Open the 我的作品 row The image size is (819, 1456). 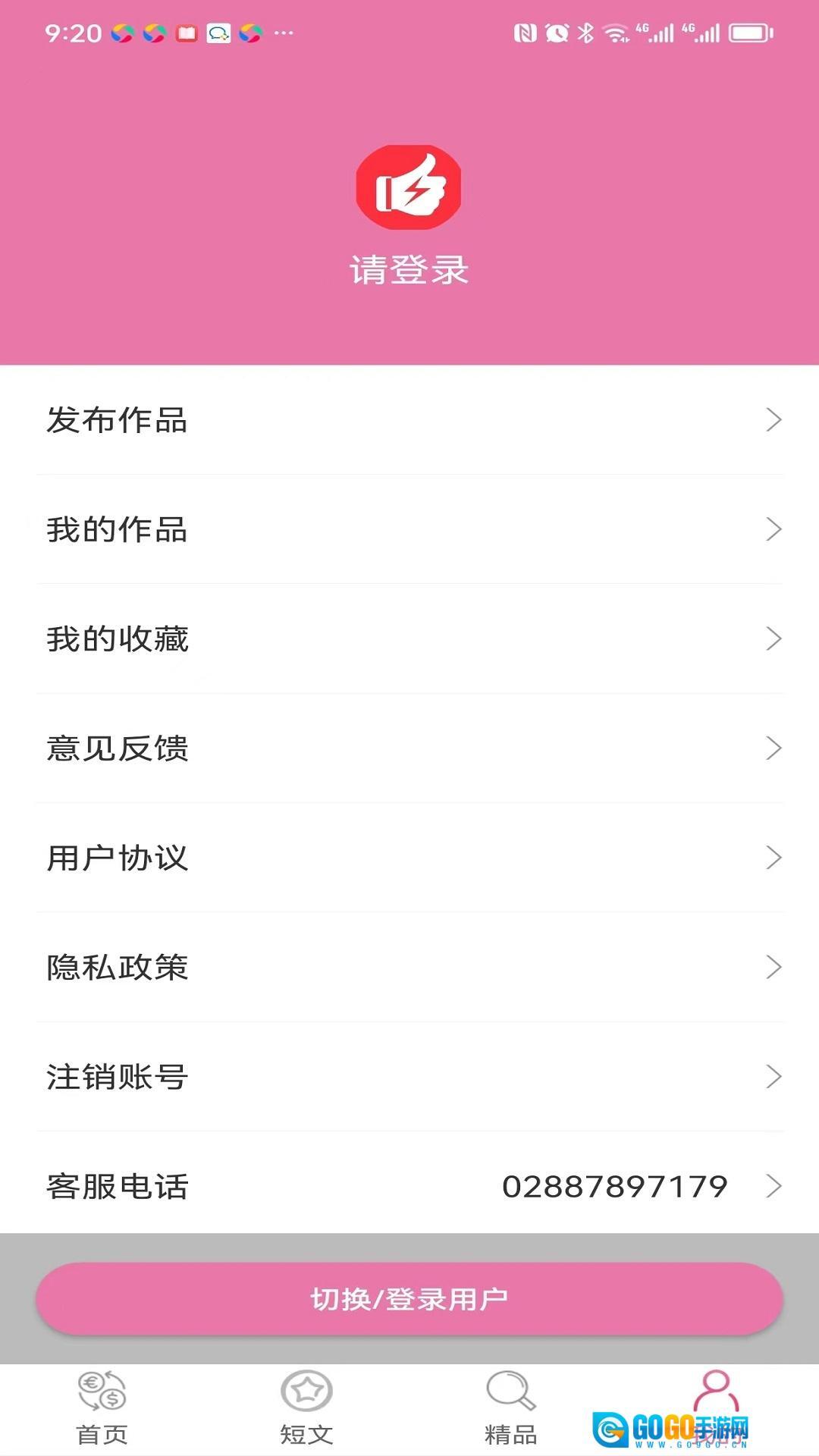[x=409, y=529]
